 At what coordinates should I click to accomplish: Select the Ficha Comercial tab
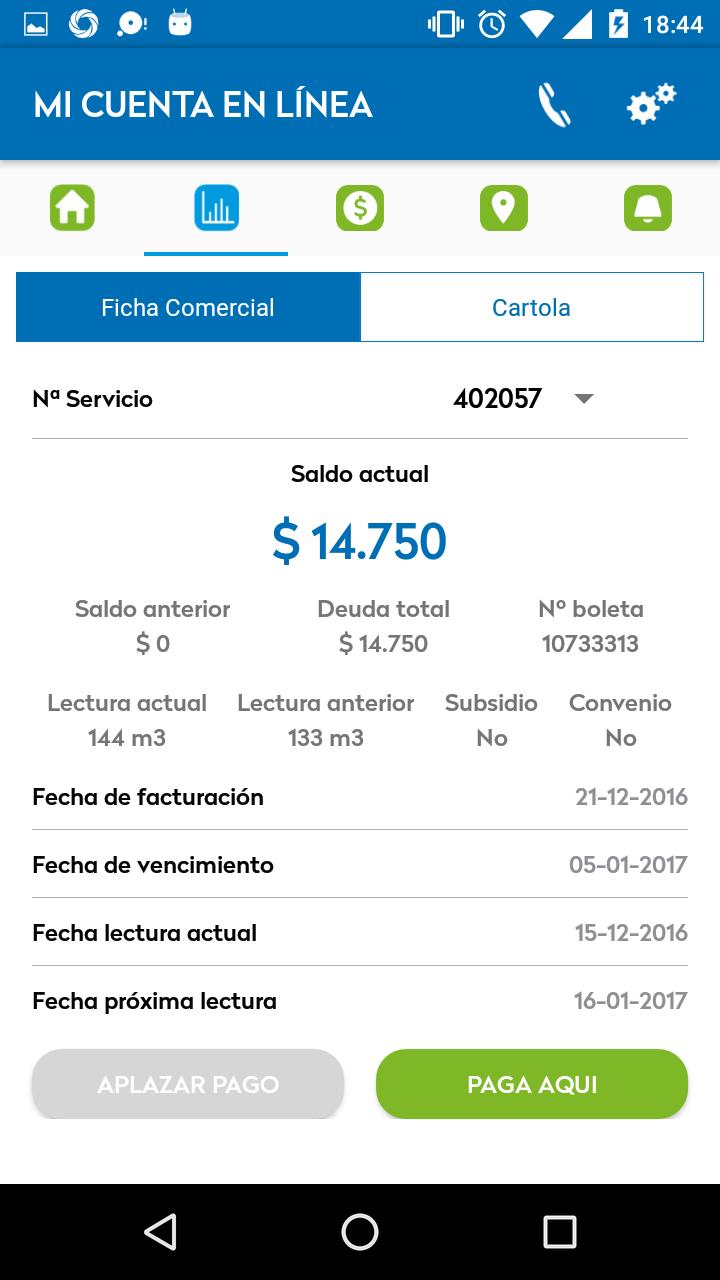pyautogui.click(x=188, y=307)
